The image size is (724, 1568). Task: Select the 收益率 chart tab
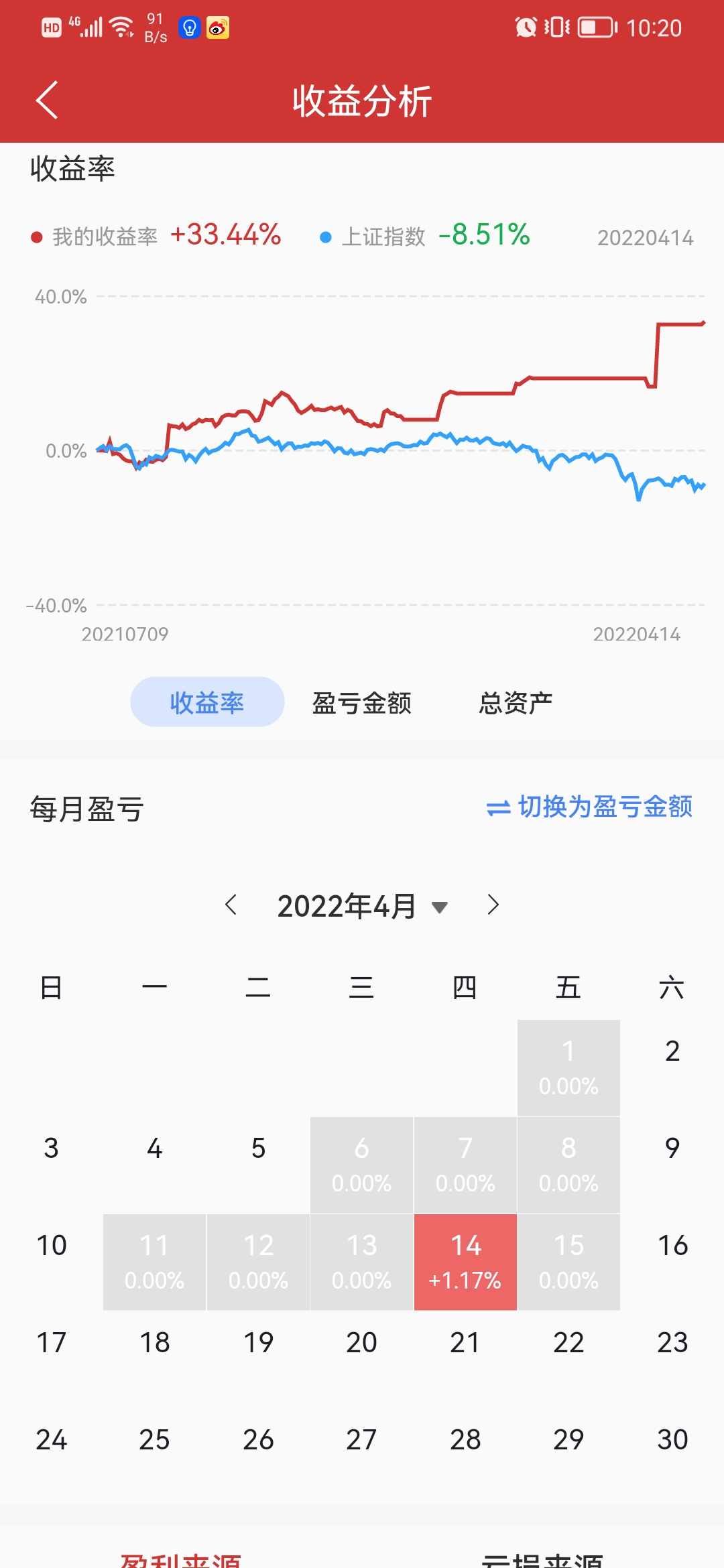click(x=207, y=703)
